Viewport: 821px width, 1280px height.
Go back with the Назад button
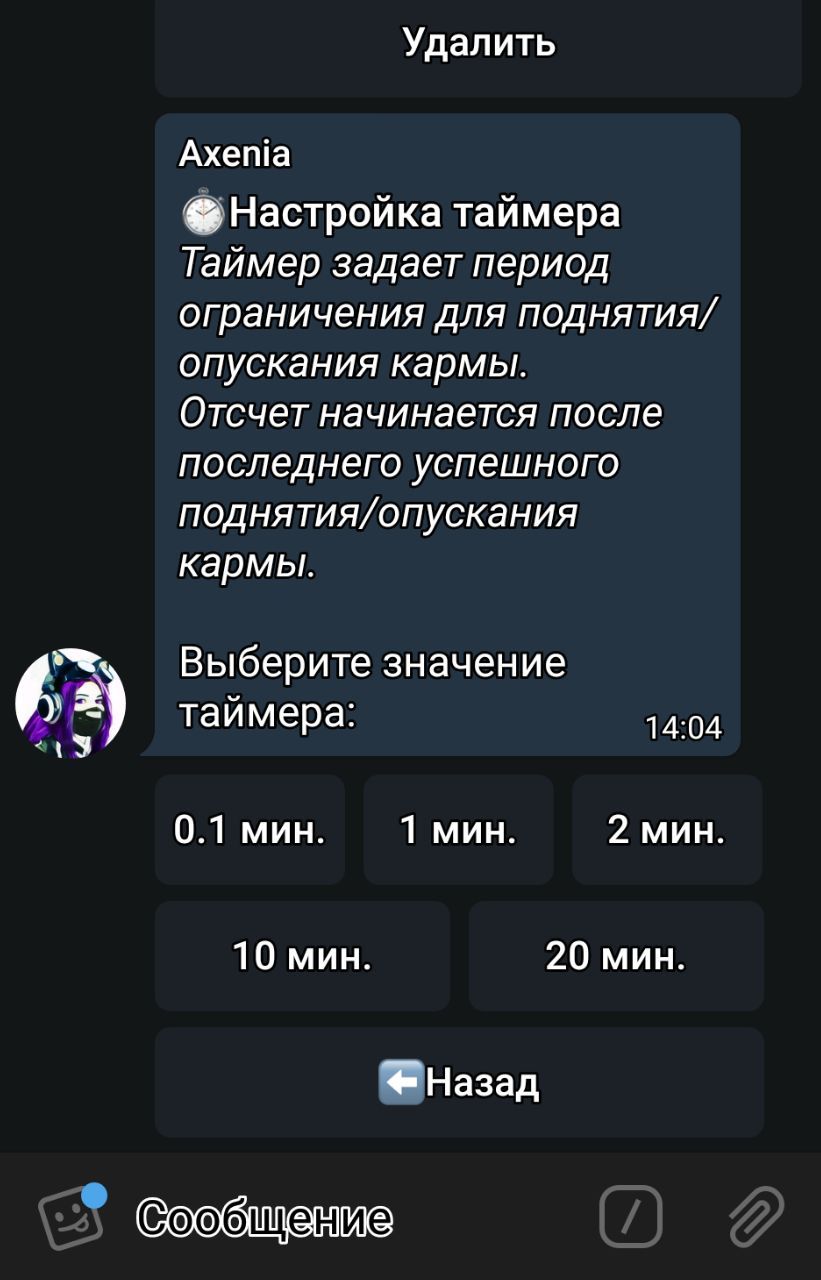pos(459,1082)
